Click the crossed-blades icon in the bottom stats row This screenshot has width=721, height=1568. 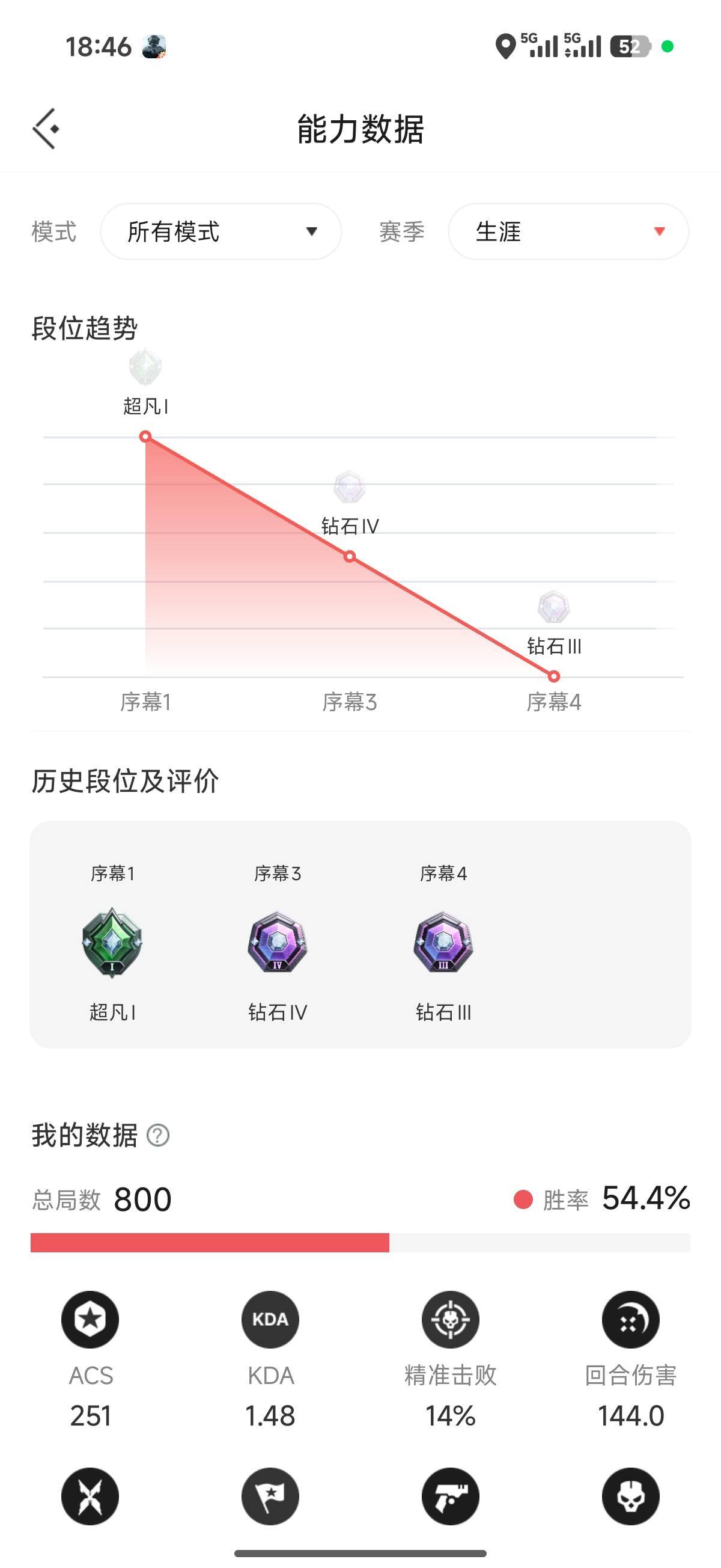click(90, 1497)
